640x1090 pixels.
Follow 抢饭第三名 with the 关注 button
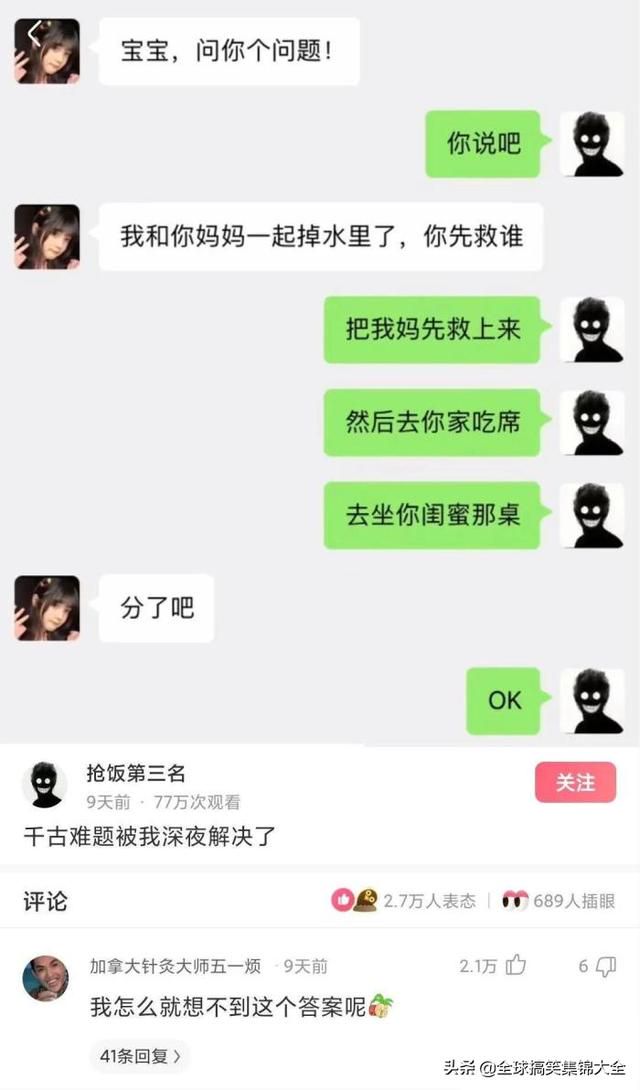coord(575,782)
